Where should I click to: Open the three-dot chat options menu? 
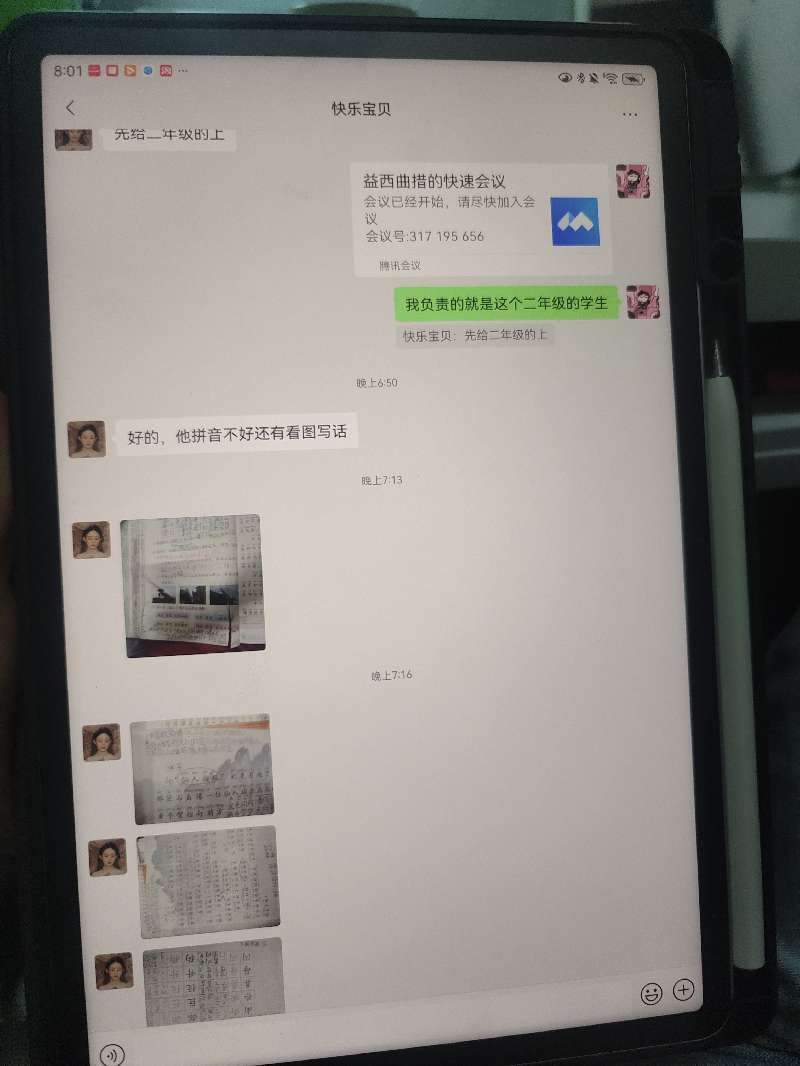coord(629,114)
